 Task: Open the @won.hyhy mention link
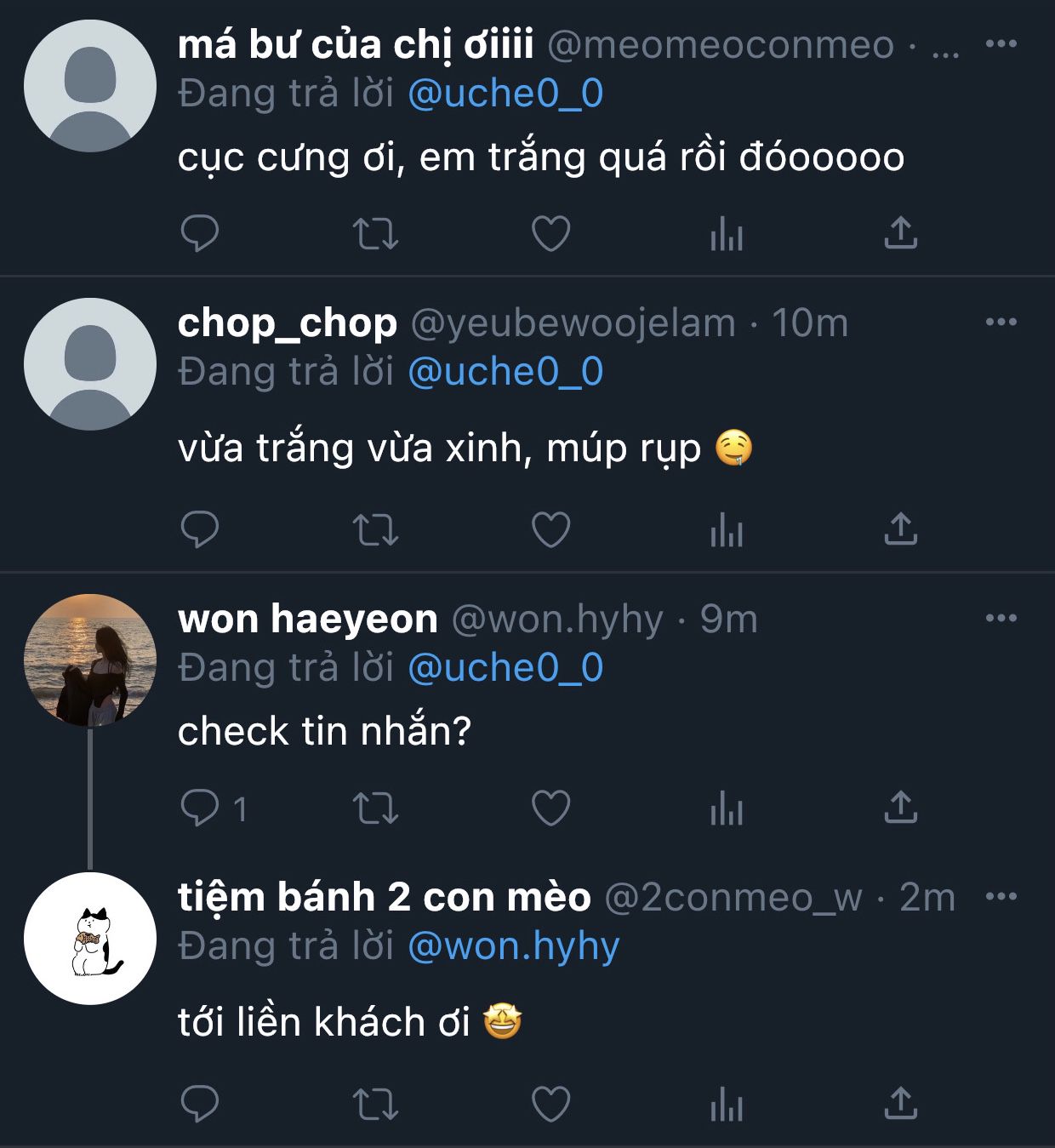point(513,946)
